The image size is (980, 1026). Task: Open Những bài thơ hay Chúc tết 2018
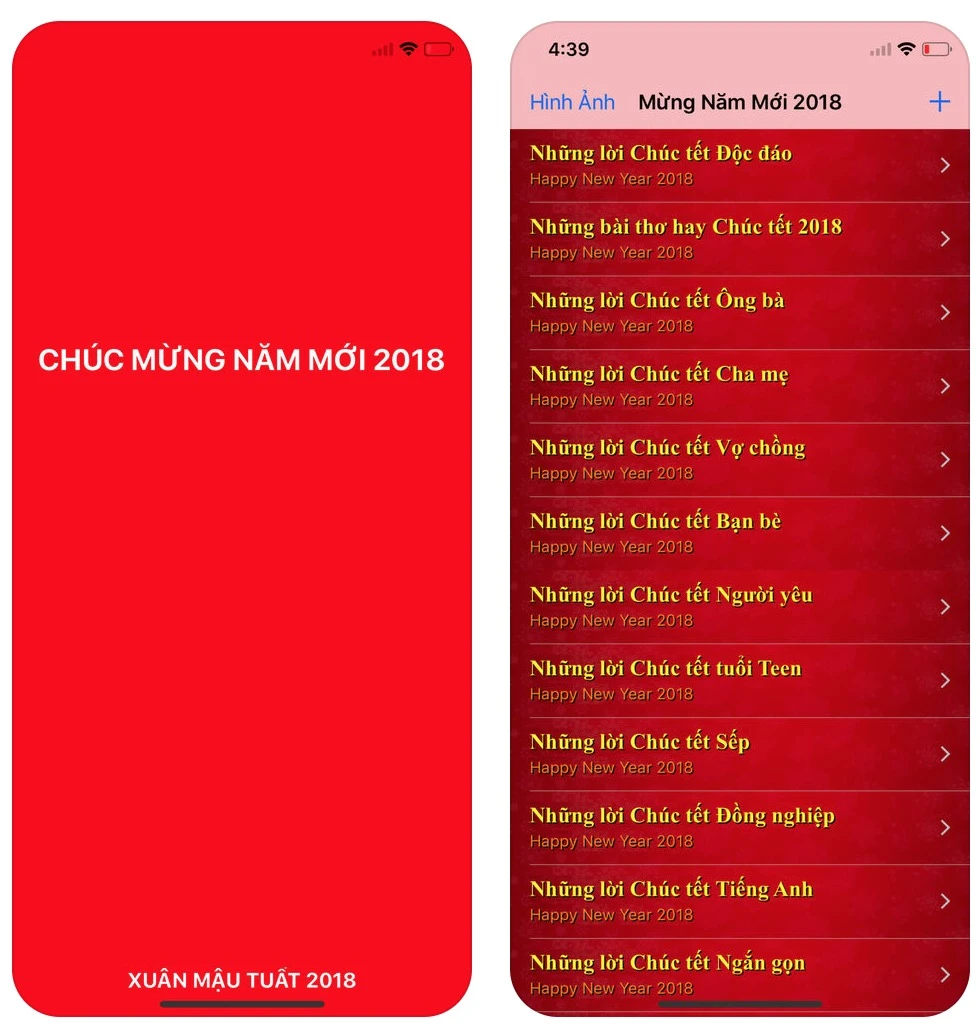point(740,239)
